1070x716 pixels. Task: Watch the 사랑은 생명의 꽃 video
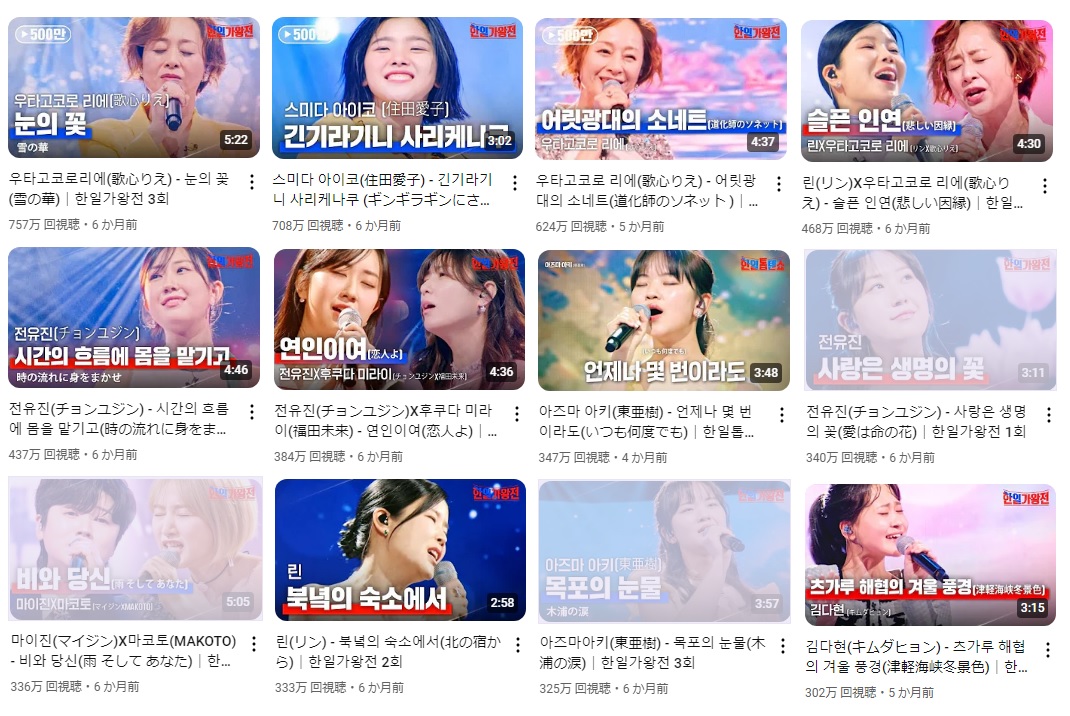[929, 320]
